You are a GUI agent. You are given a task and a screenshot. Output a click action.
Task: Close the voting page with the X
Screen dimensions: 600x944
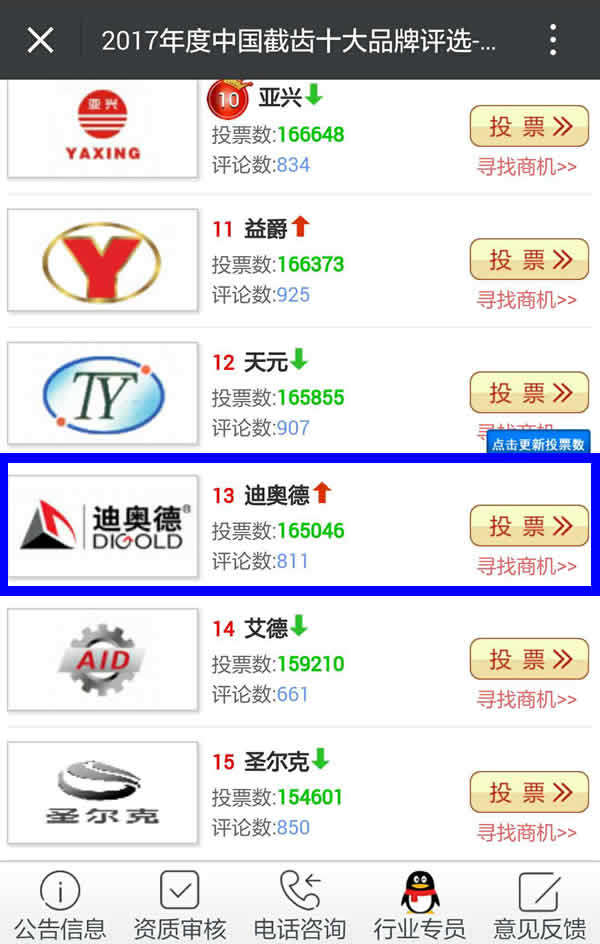(x=40, y=40)
